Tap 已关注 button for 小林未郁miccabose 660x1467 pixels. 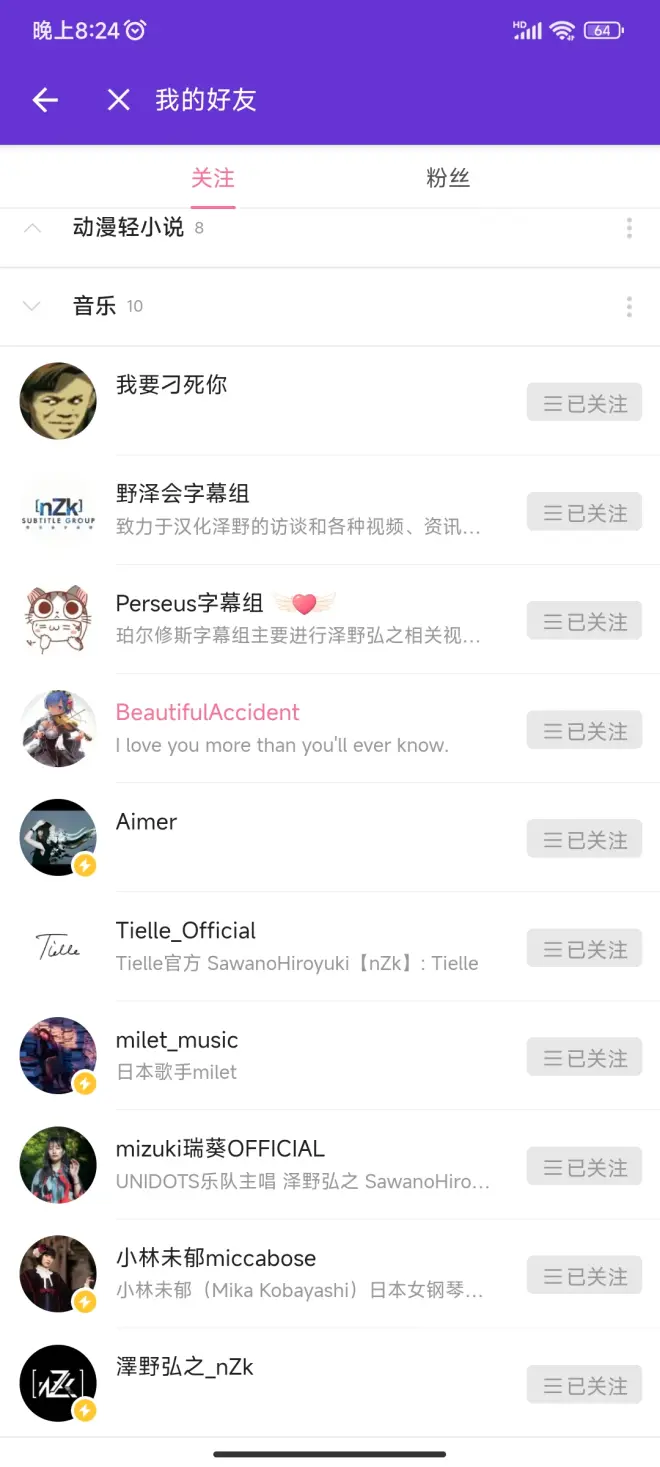tap(584, 1277)
